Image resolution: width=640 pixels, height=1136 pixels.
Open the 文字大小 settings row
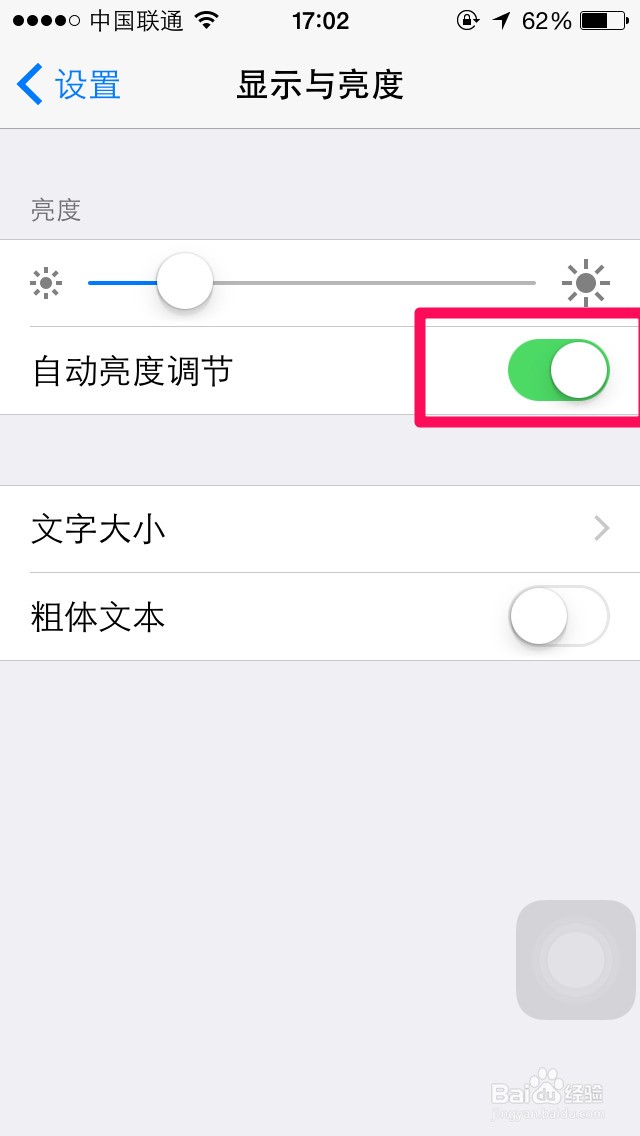[x=320, y=529]
